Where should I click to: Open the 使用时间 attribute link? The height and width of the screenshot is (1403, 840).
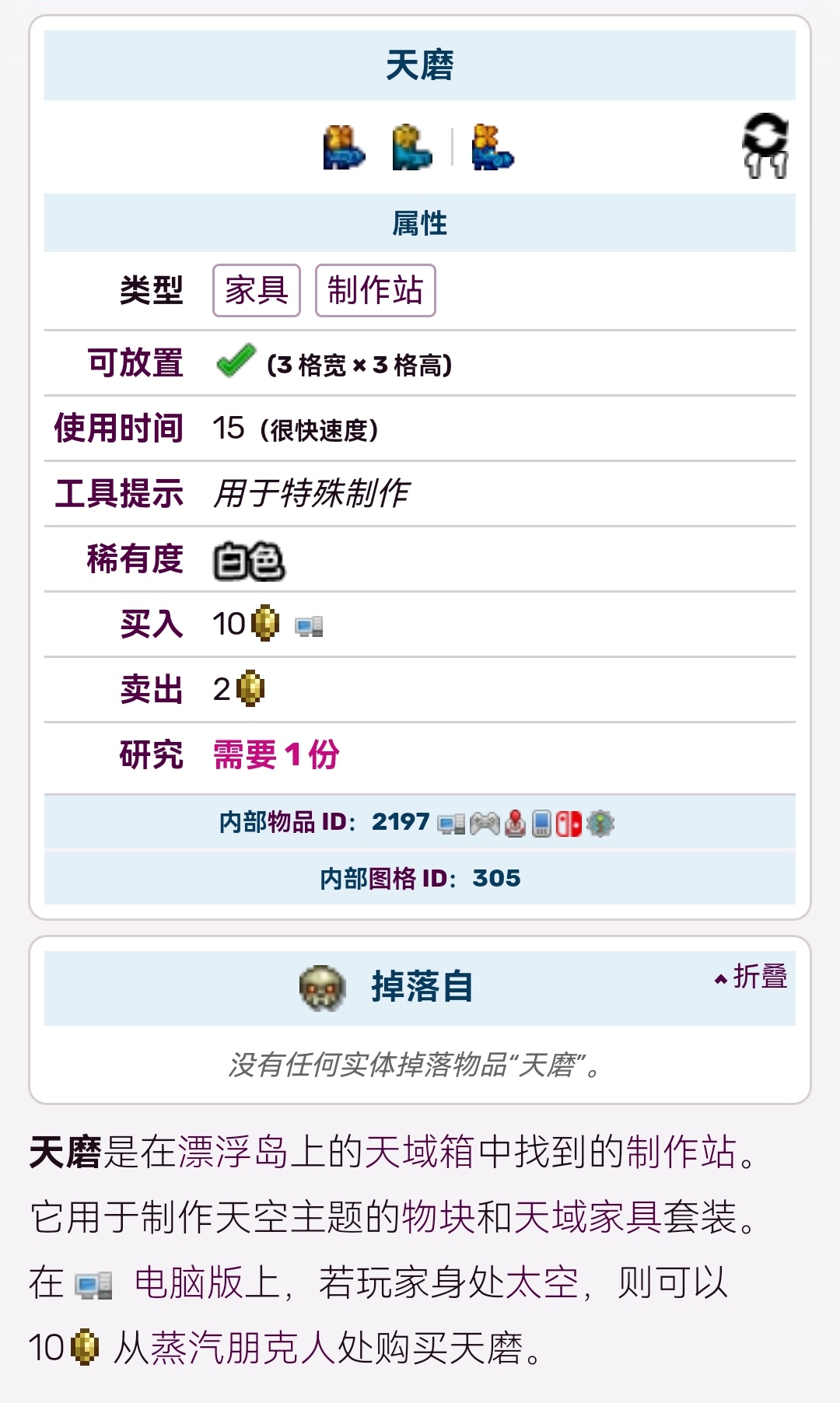click(119, 429)
